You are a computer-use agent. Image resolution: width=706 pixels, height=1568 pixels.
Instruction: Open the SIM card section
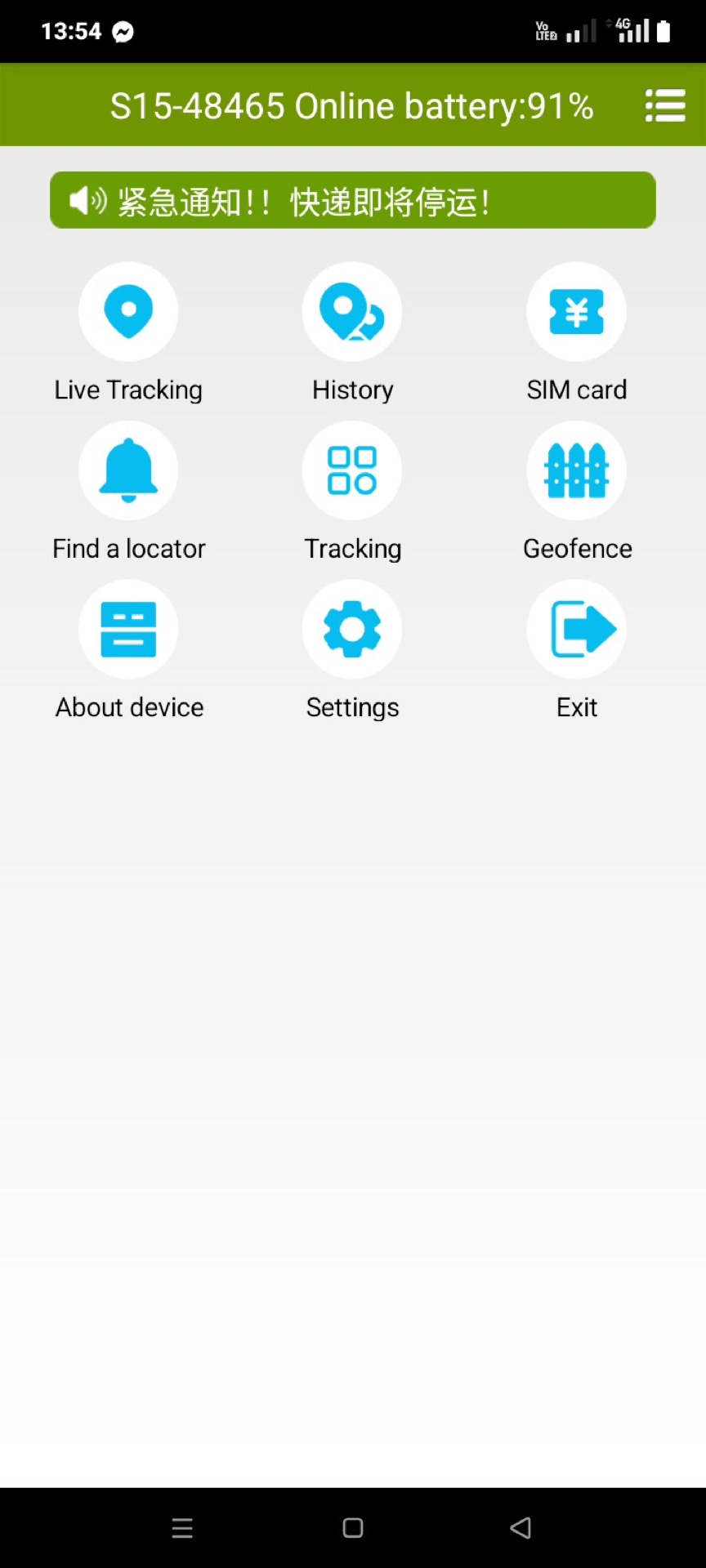(576, 312)
